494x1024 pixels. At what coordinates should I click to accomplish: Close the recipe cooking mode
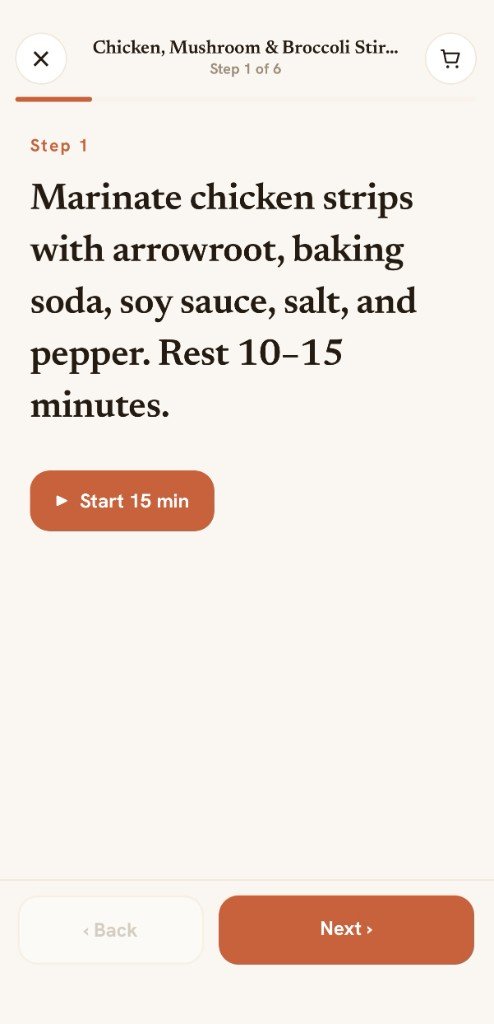click(x=41, y=59)
